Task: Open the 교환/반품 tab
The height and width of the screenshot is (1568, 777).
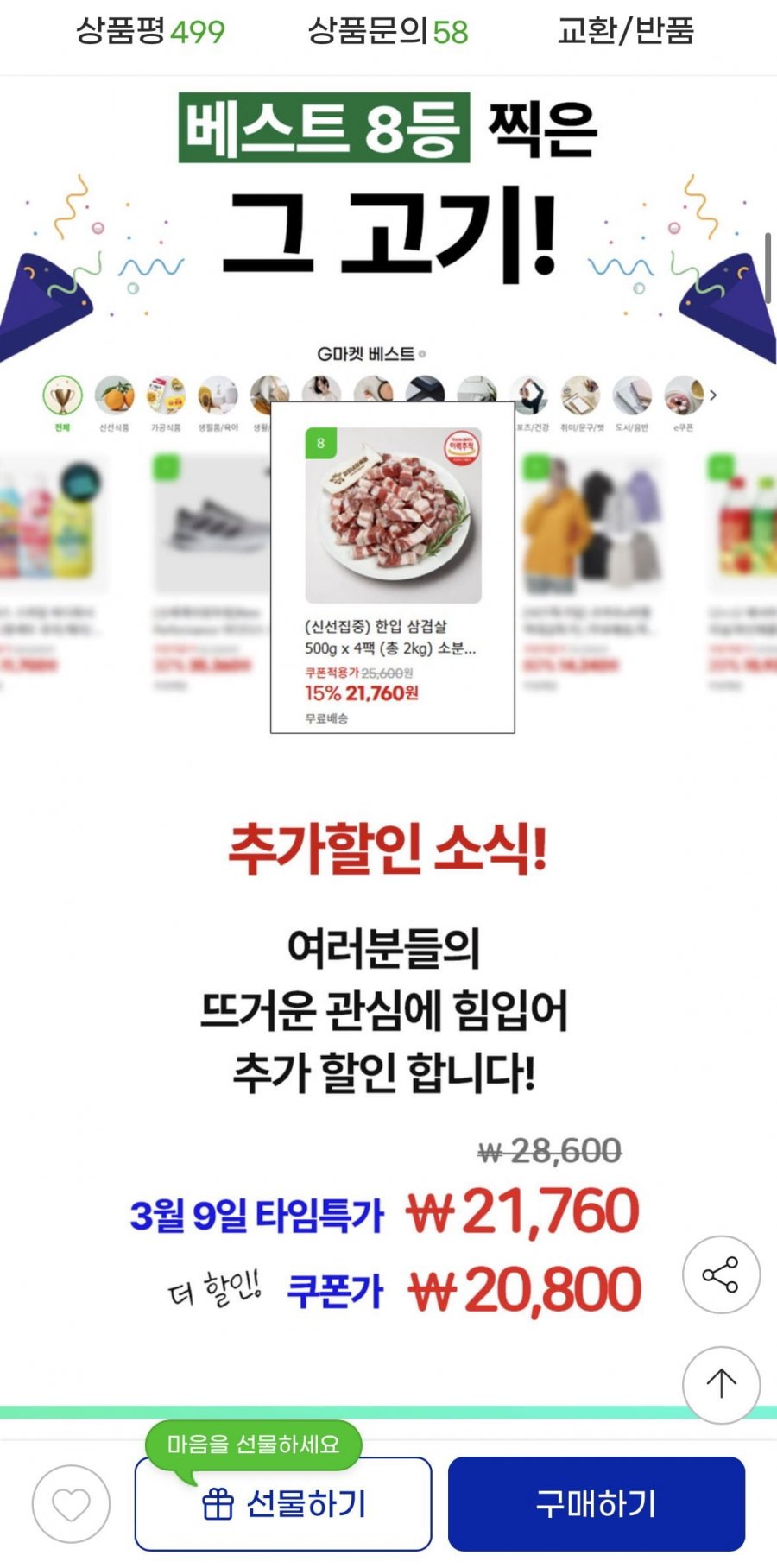Action: 626,32
